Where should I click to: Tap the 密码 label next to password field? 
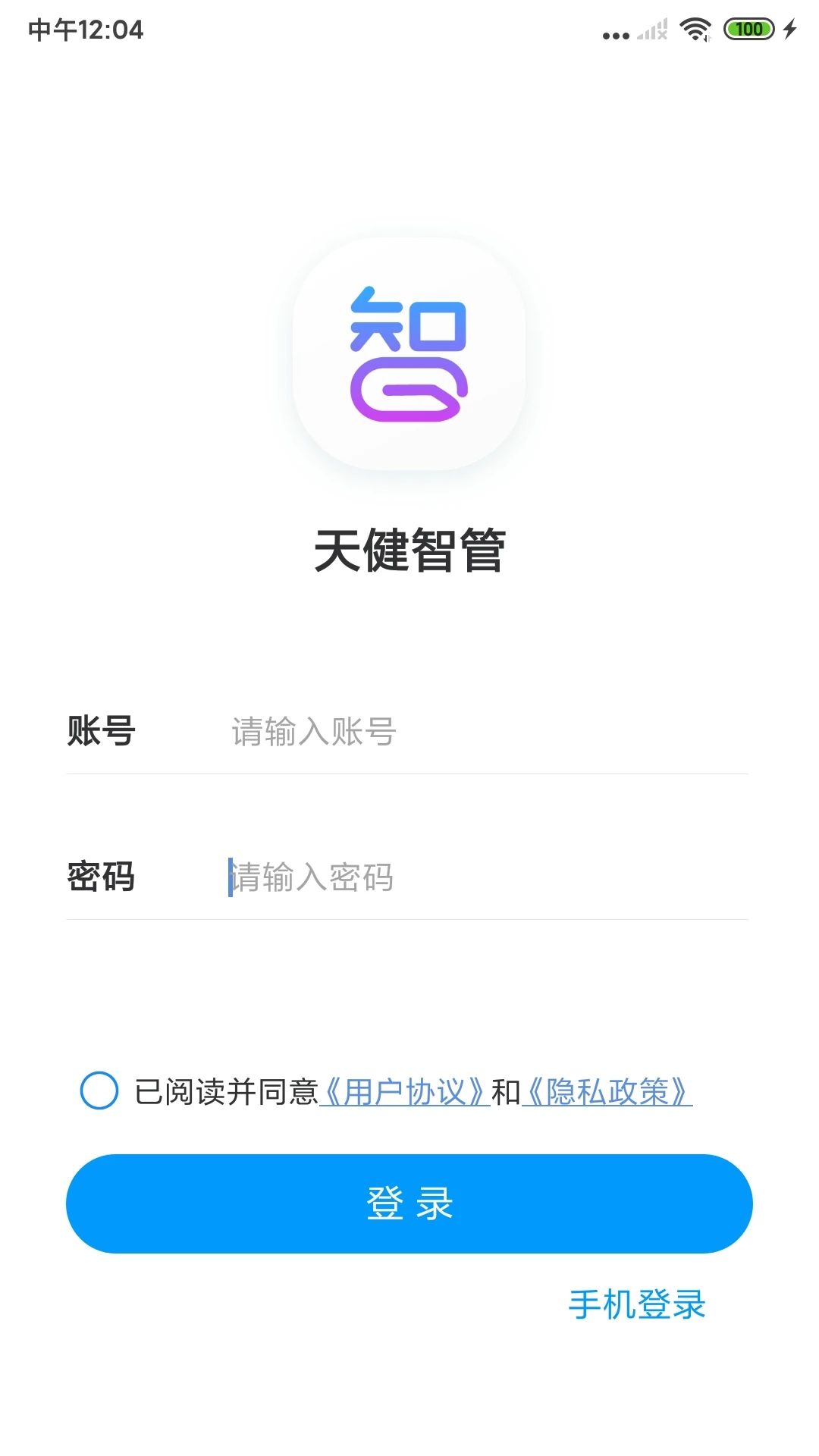click(102, 878)
